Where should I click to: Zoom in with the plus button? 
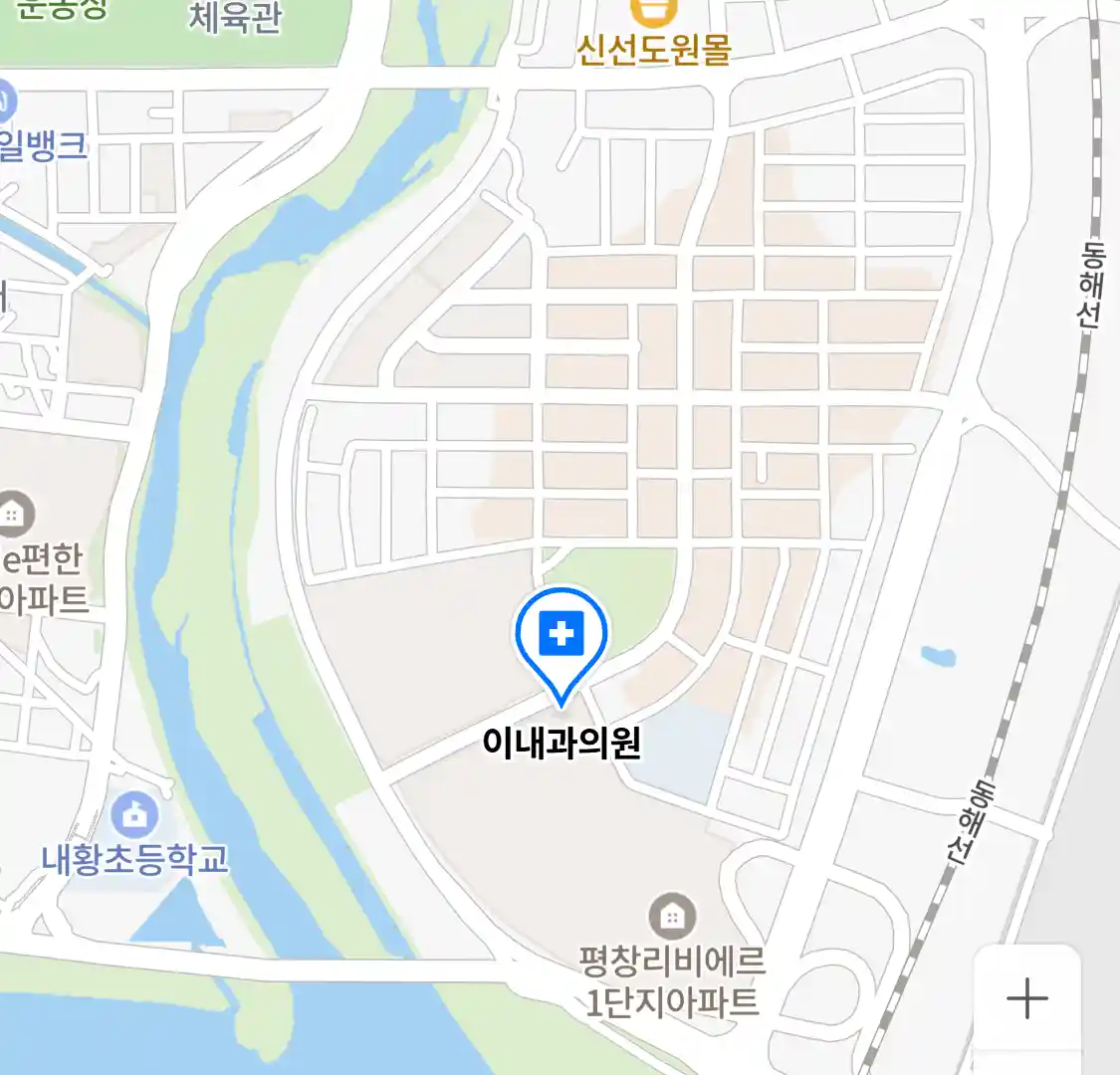[x=1026, y=998]
